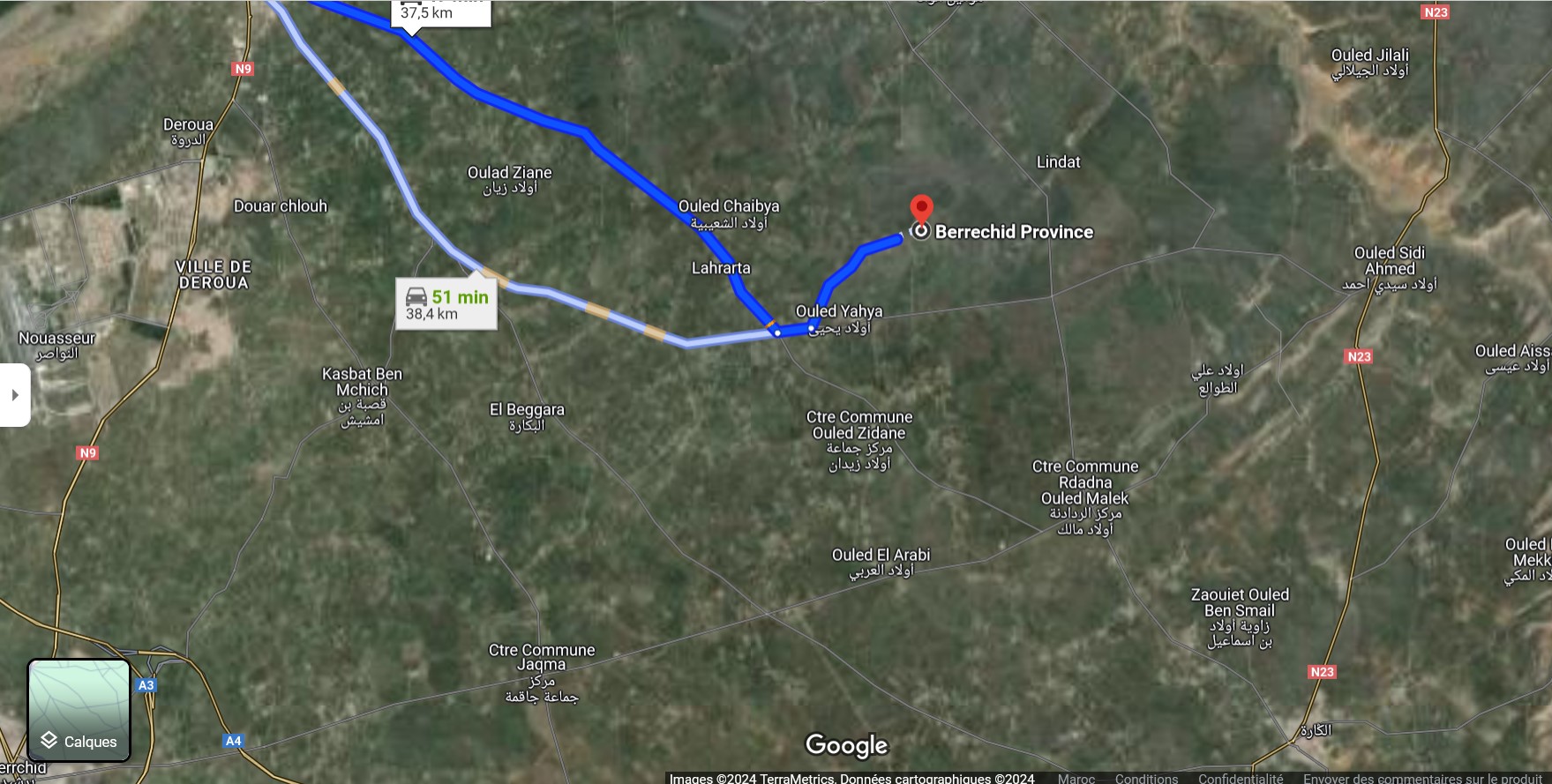Image resolution: width=1552 pixels, height=784 pixels.
Task: Open the Confidentialité link
Action: pos(1240,778)
